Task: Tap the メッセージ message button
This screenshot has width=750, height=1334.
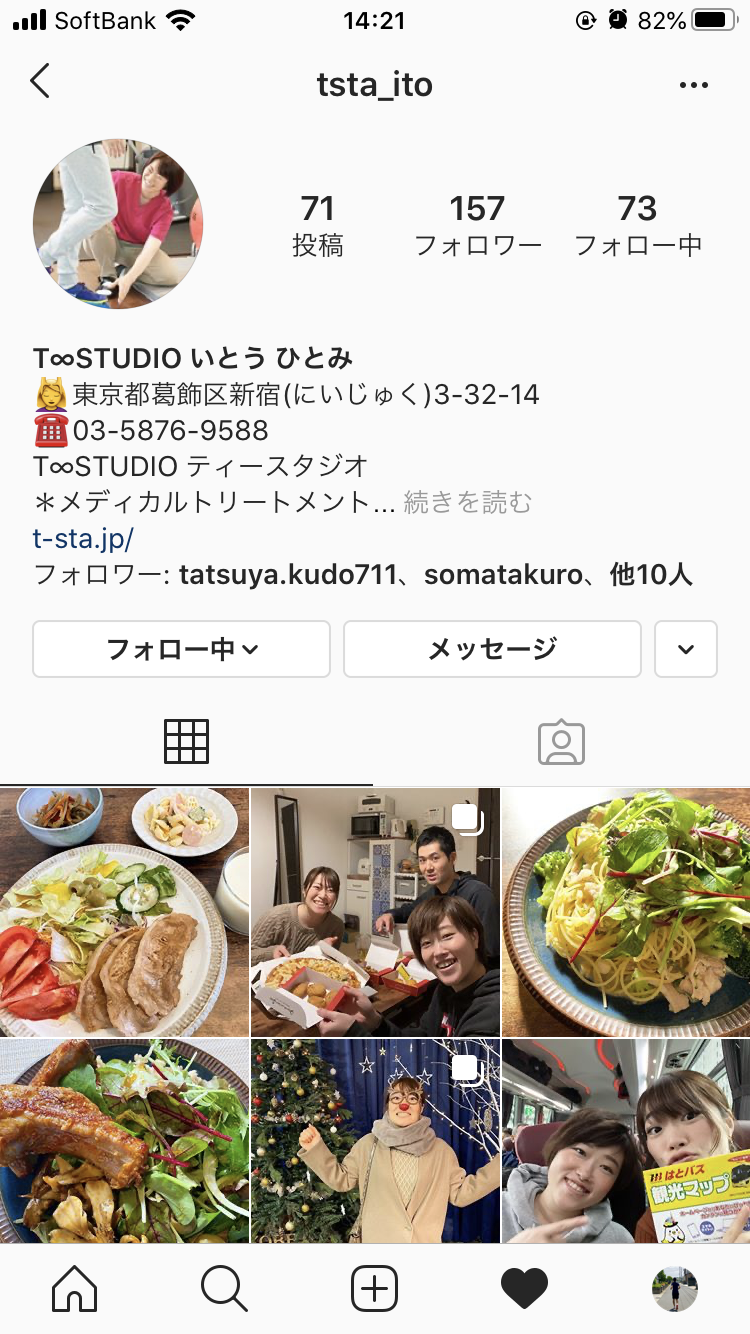Action: [492, 649]
